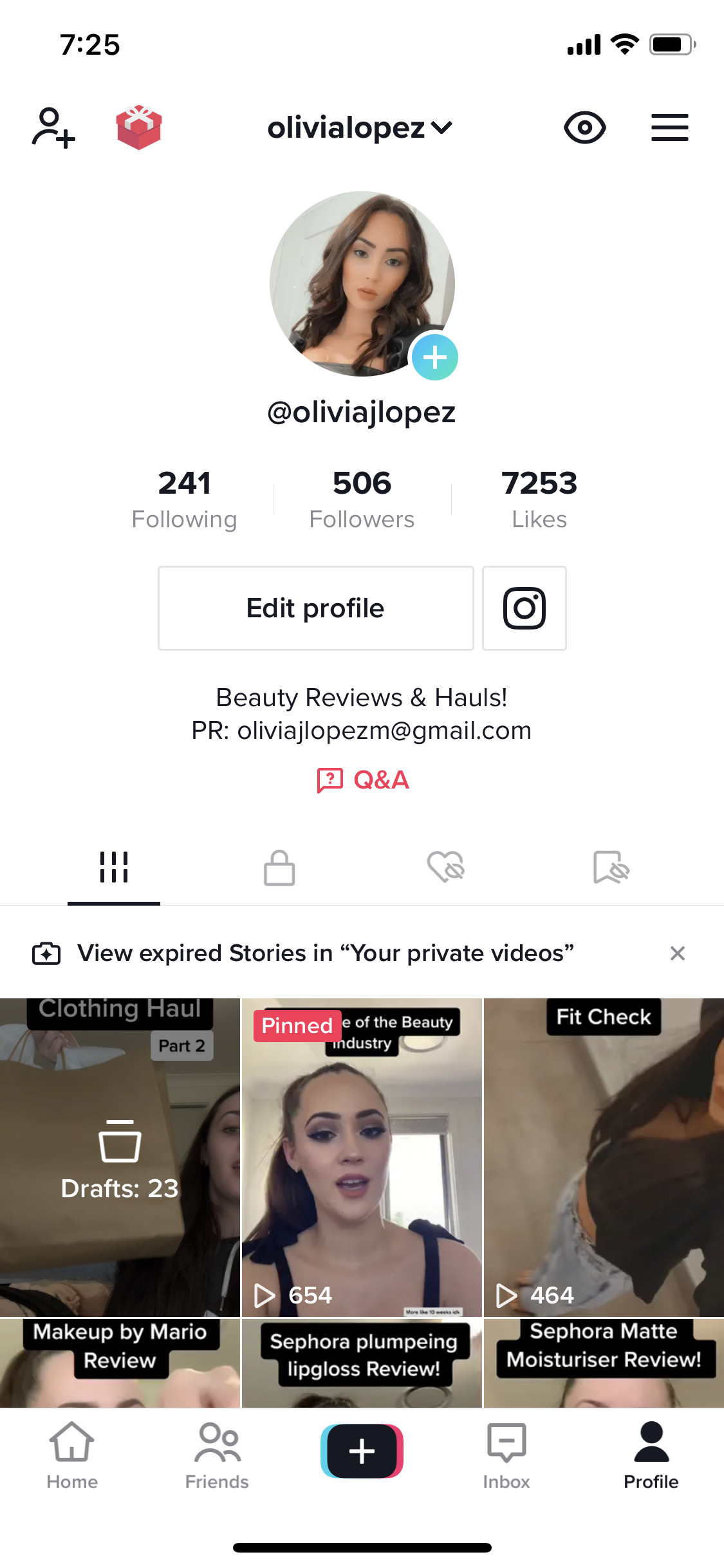
Task: Create a new video with the plus button
Action: click(362, 1451)
